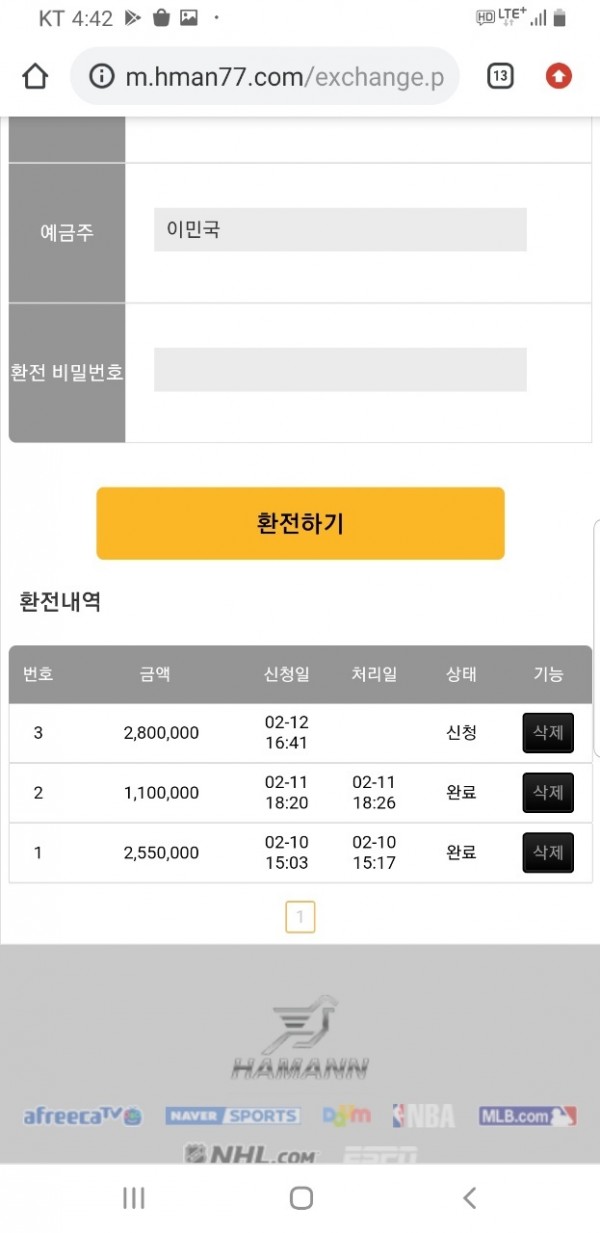Delete the 2,800,000 exchange request
Viewport: 600px width, 1233px height.
pos(548,733)
